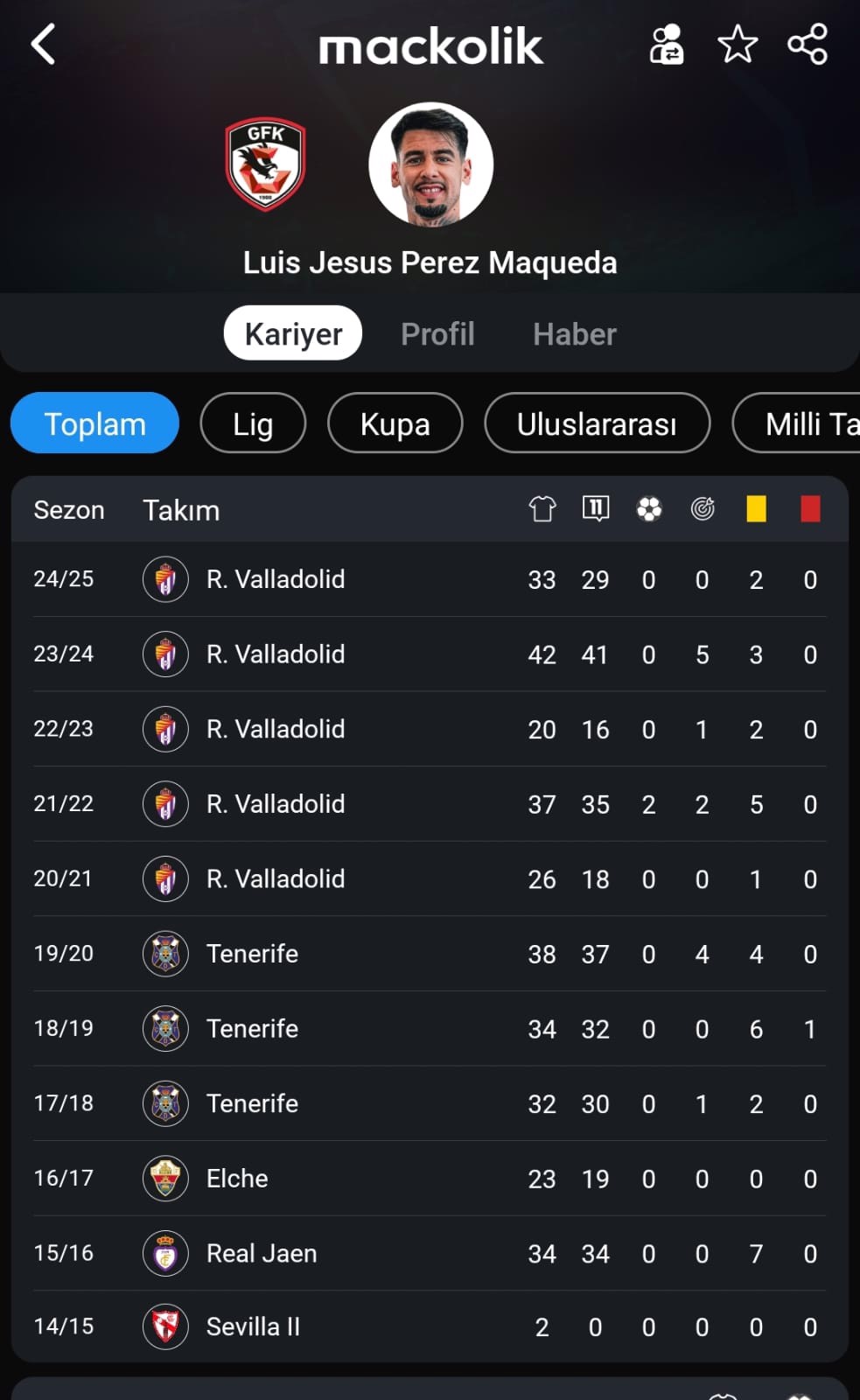Filter stats by Kupa
Image resolution: width=860 pixels, height=1400 pixels.
click(395, 423)
